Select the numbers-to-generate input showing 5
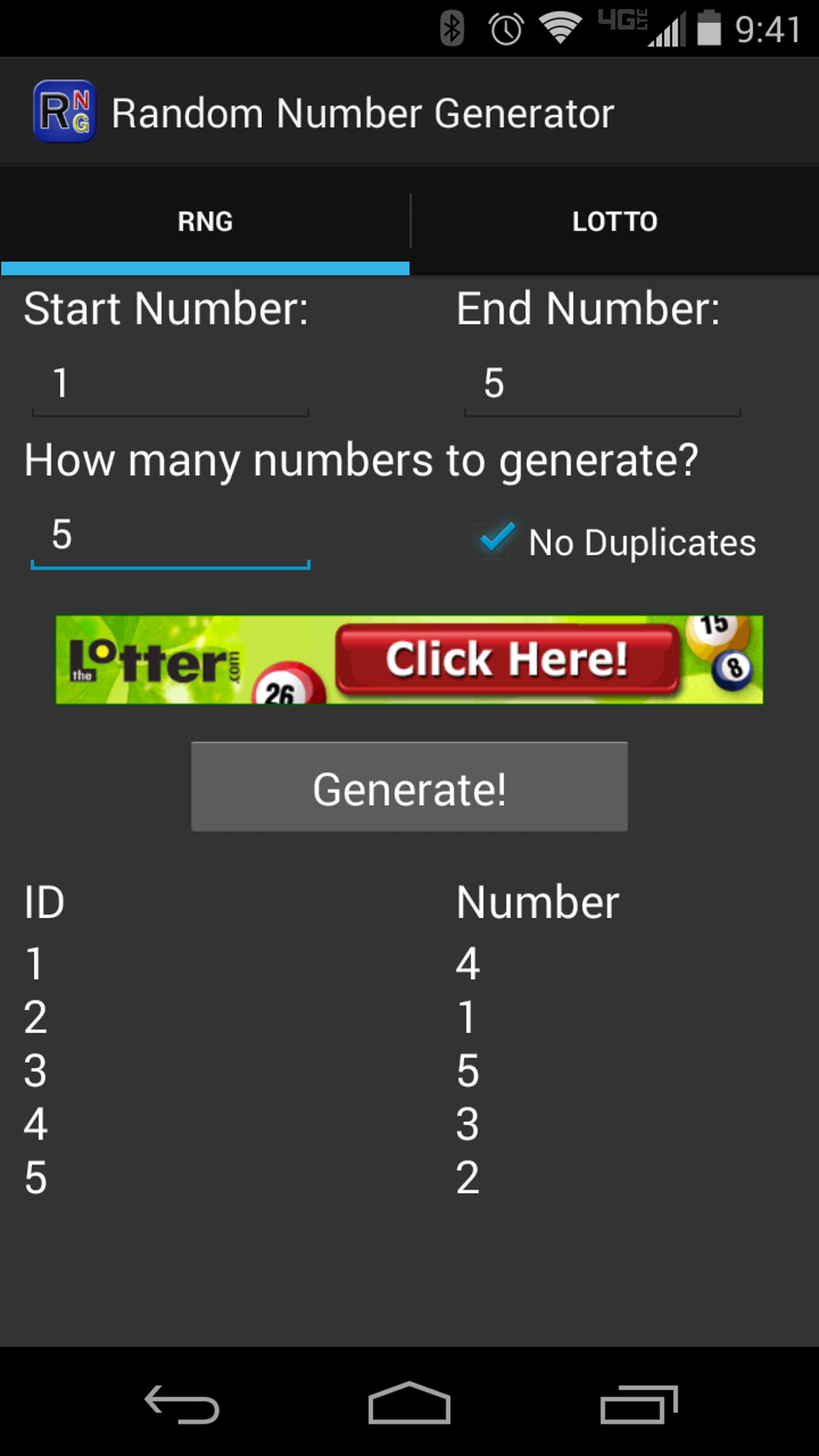This screenshot has height=1456, width=819. point(169,536)
